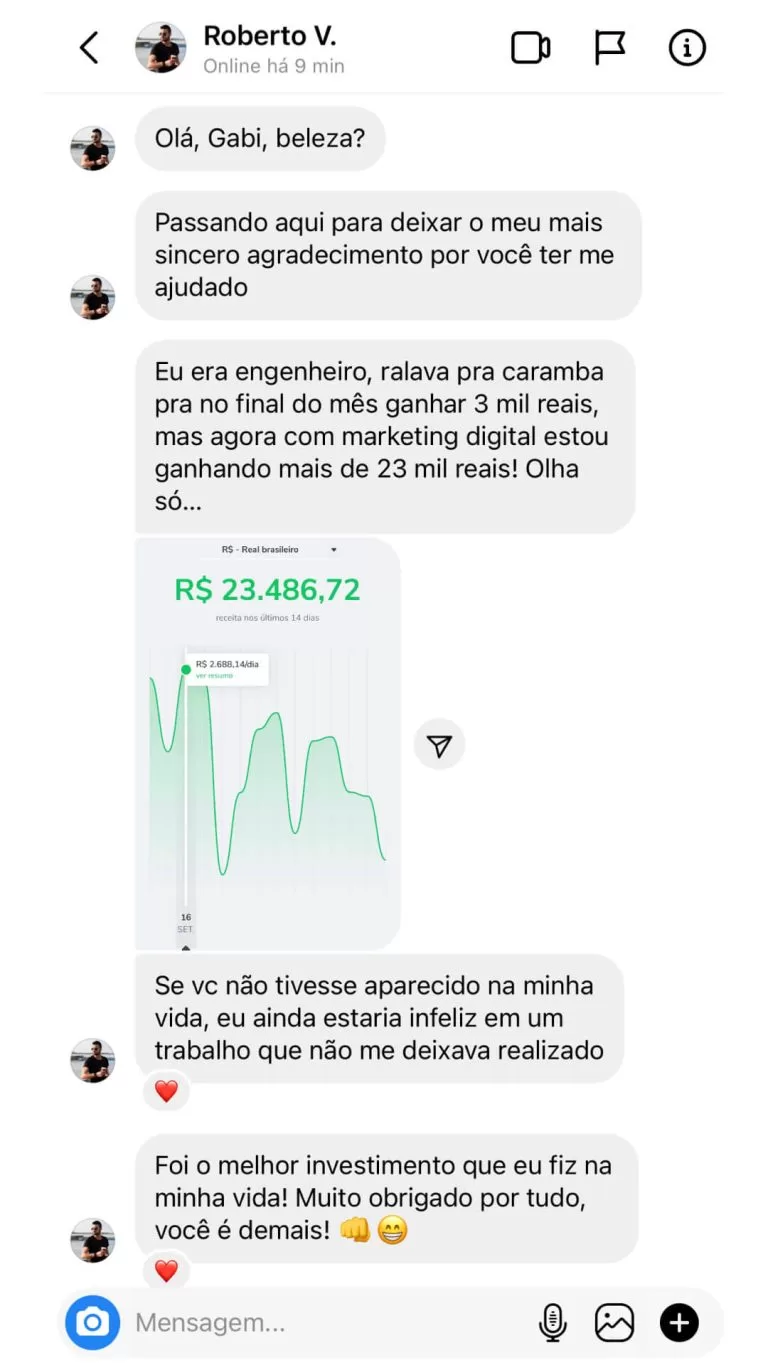Record a voice message with the microphone
768x1365 pixels.
point(552,1322)
